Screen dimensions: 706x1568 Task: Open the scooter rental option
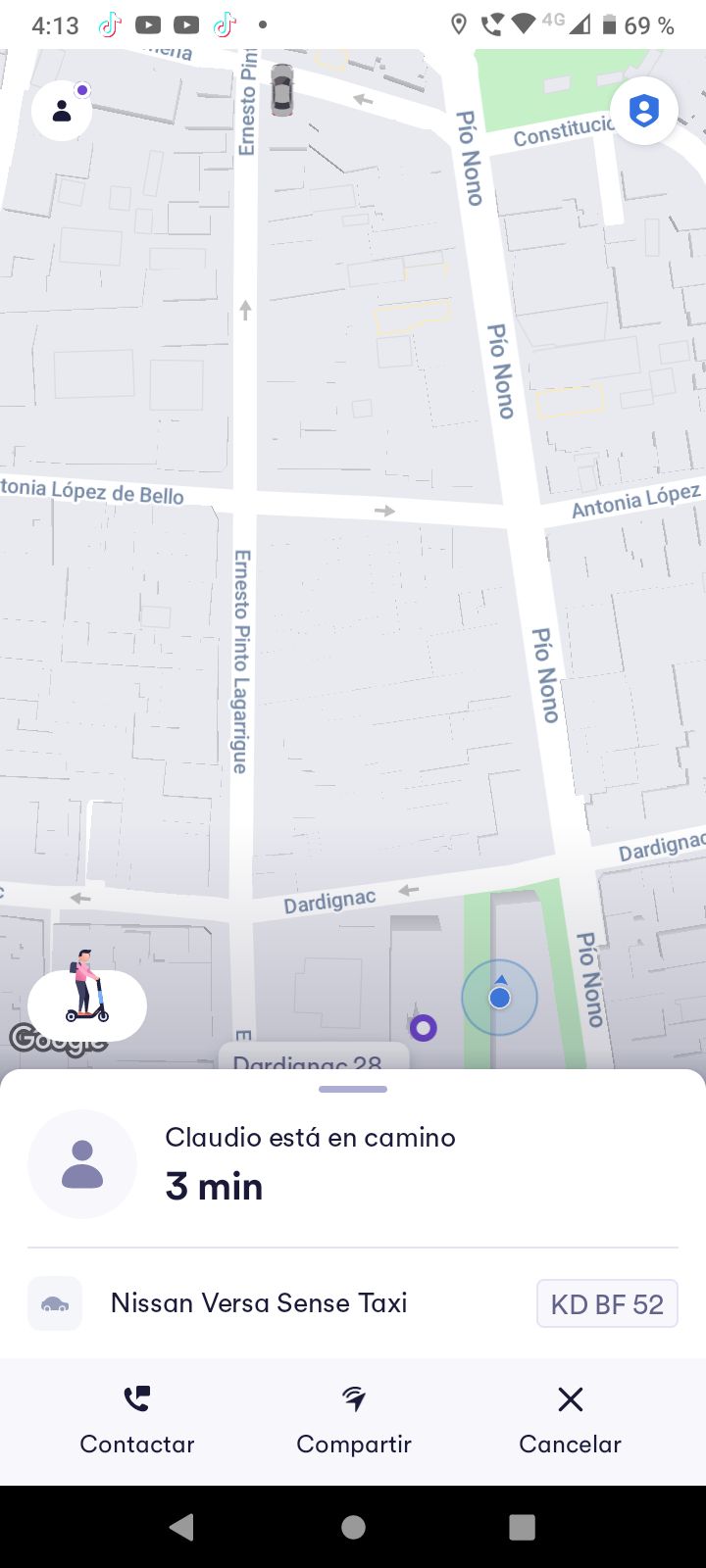click(x=87, y=1003)
